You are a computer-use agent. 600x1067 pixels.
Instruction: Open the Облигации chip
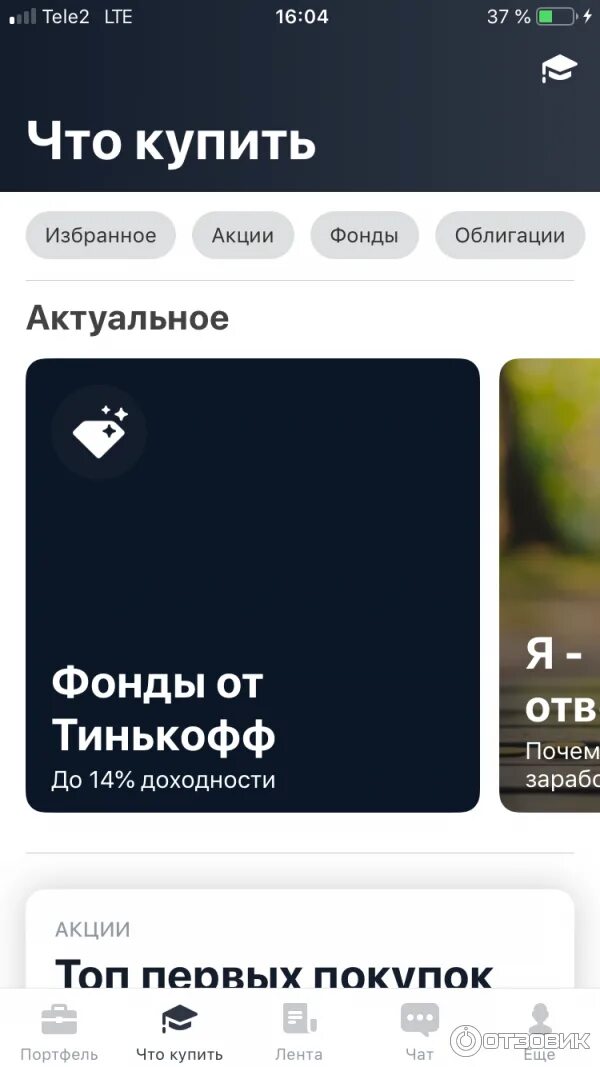509,236
